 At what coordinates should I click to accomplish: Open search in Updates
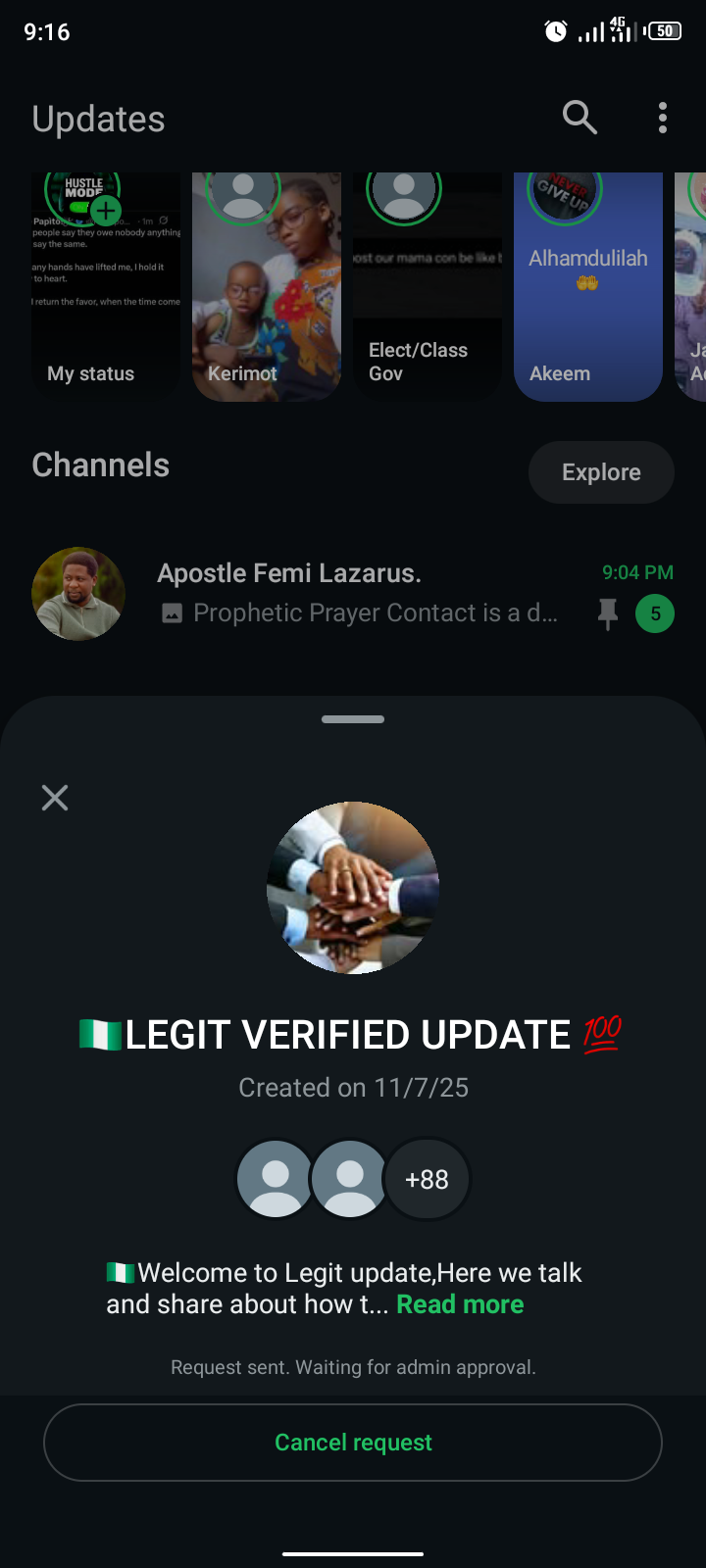click(580, 118)
